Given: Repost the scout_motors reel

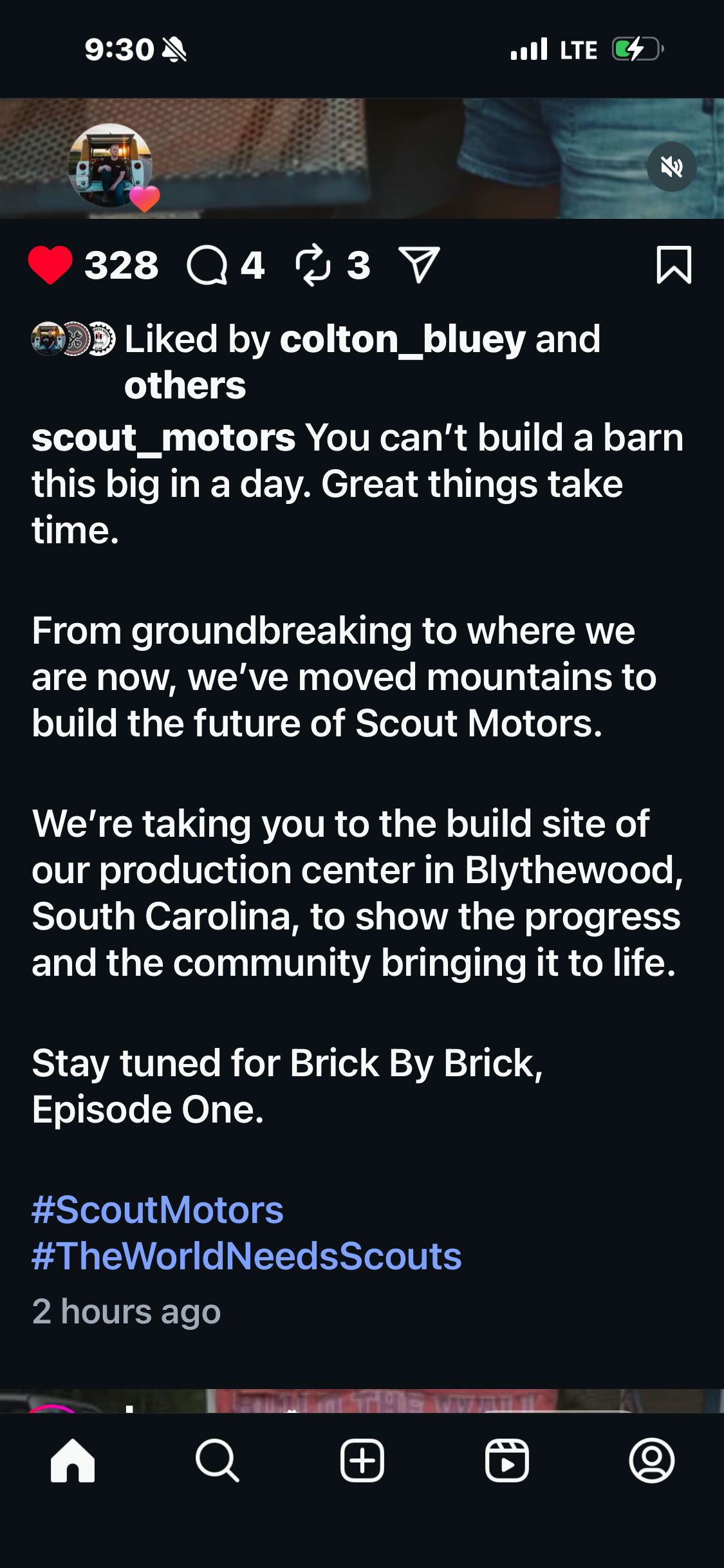Looking at the screenshot, I should [x=313, y=265].
